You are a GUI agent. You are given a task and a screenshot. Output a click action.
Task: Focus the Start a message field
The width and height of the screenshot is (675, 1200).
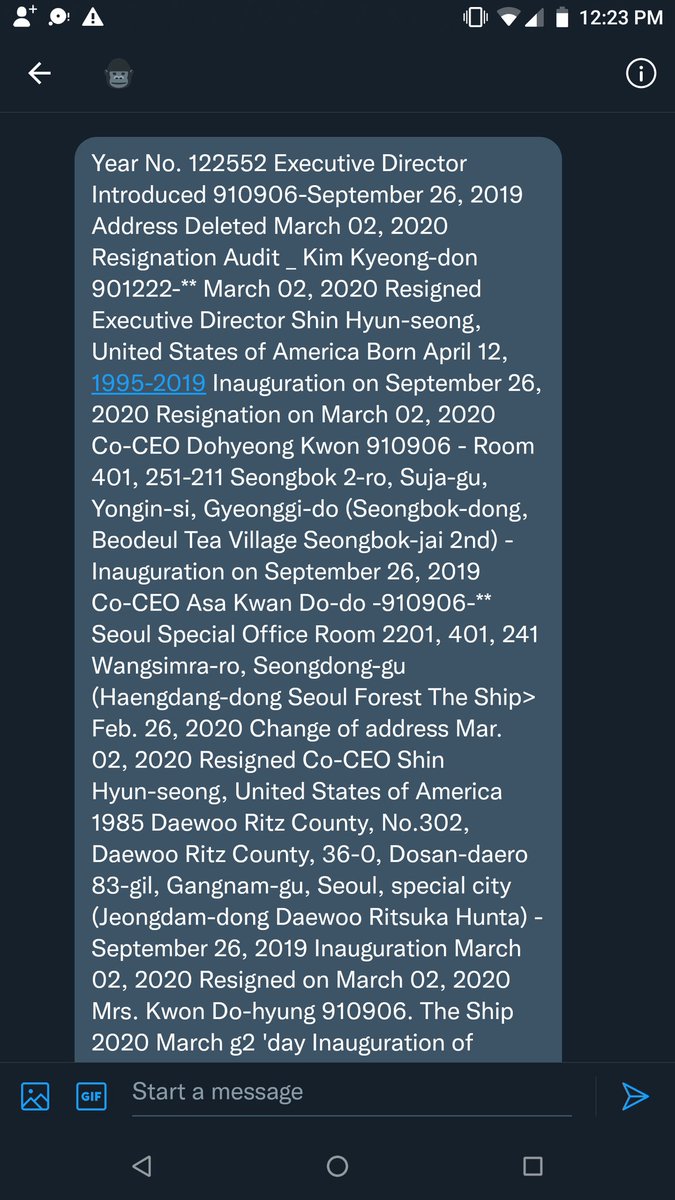tap(350, 1092)
